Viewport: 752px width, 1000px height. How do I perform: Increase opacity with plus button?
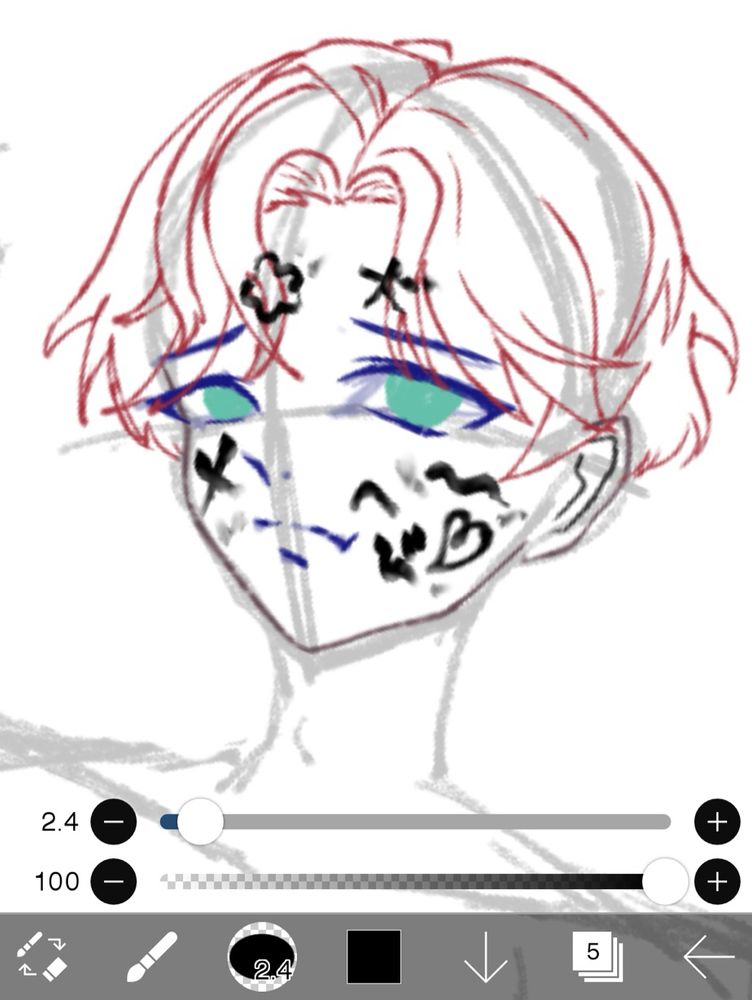click(717, 881)
